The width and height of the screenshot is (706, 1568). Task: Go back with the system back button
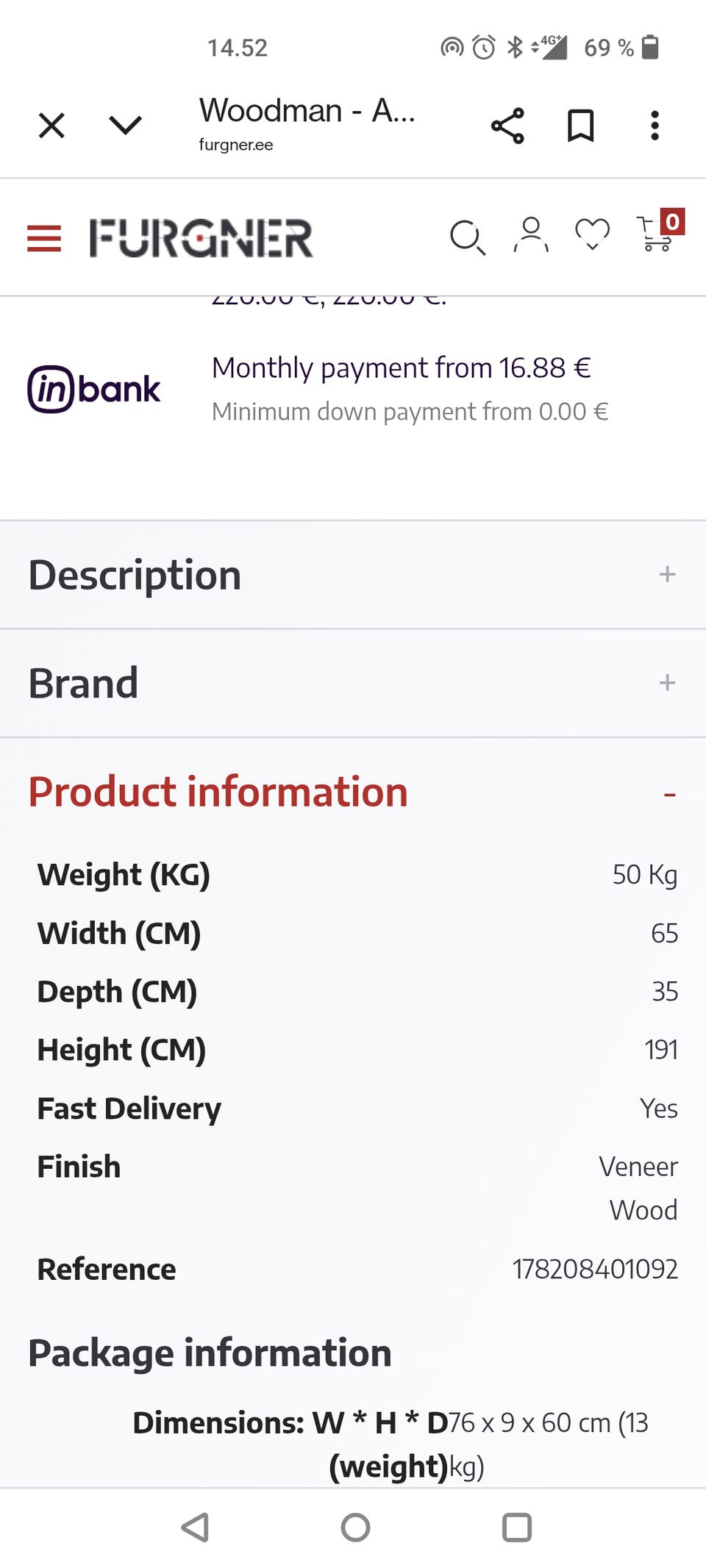point(196,1527)
